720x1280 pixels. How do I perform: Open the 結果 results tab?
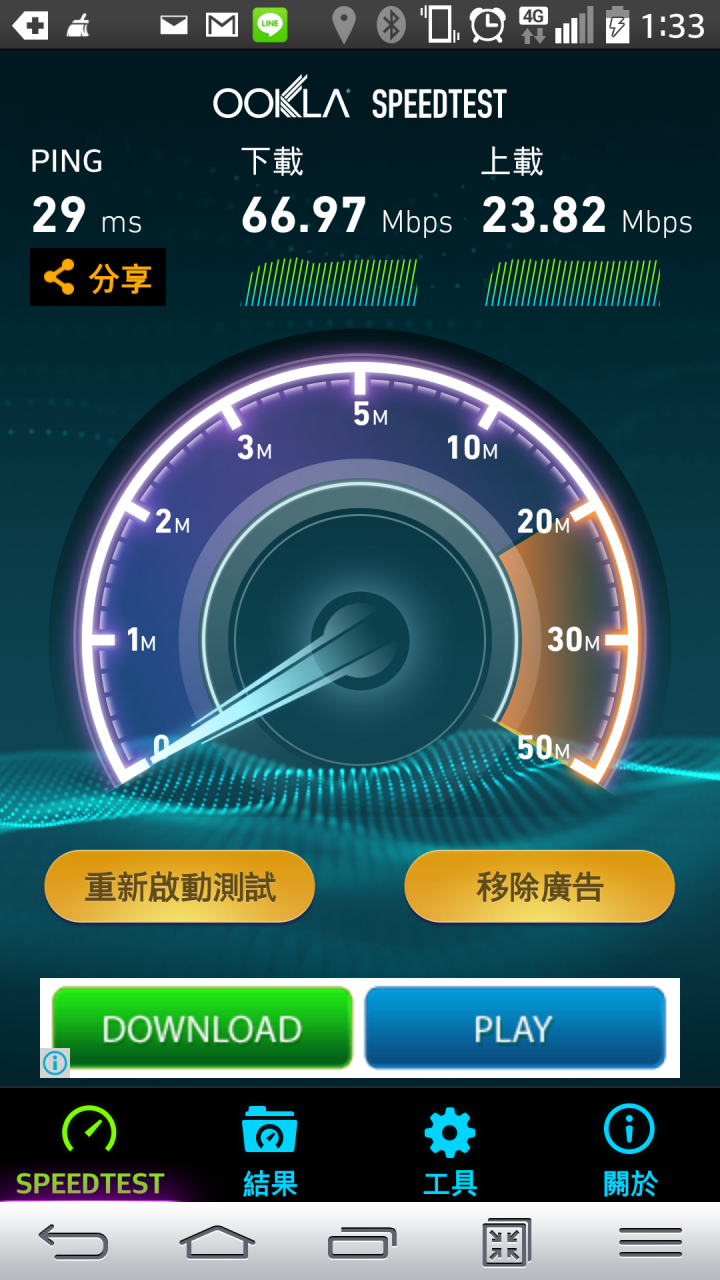(x=270, y=1150)
